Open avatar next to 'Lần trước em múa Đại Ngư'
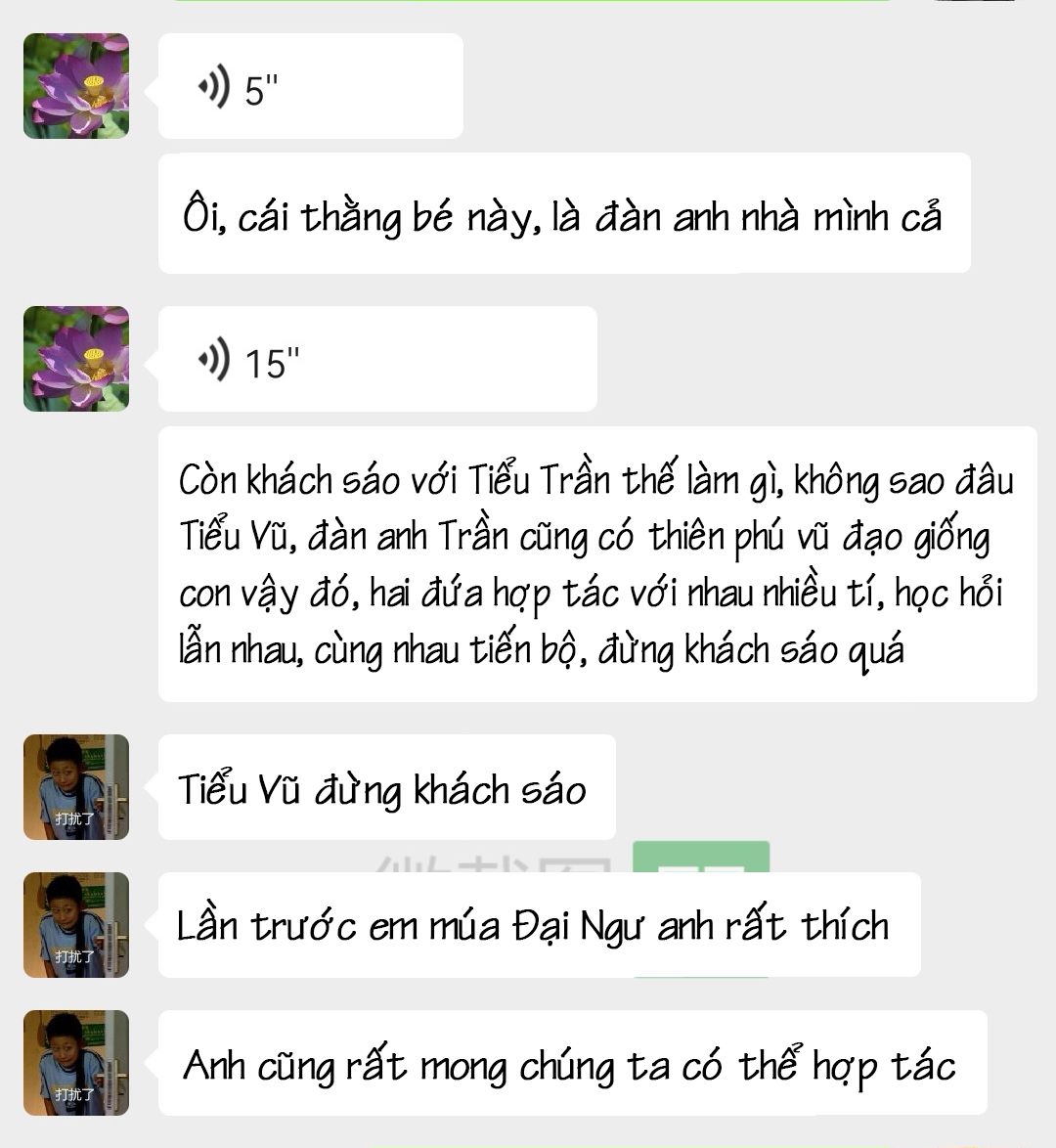 point(76,925)
